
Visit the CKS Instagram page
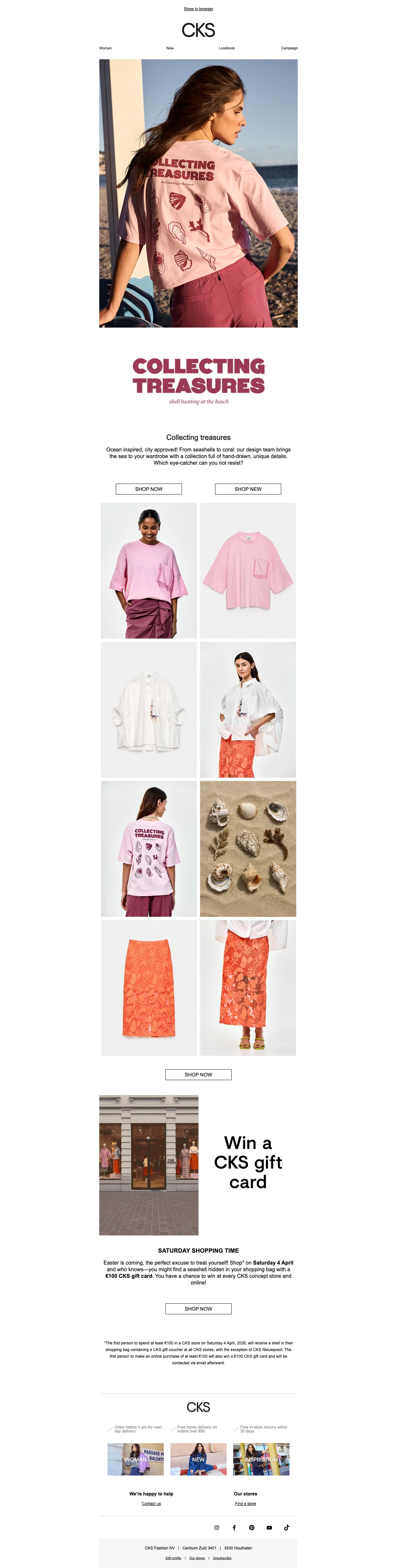tap(216, 1527)
